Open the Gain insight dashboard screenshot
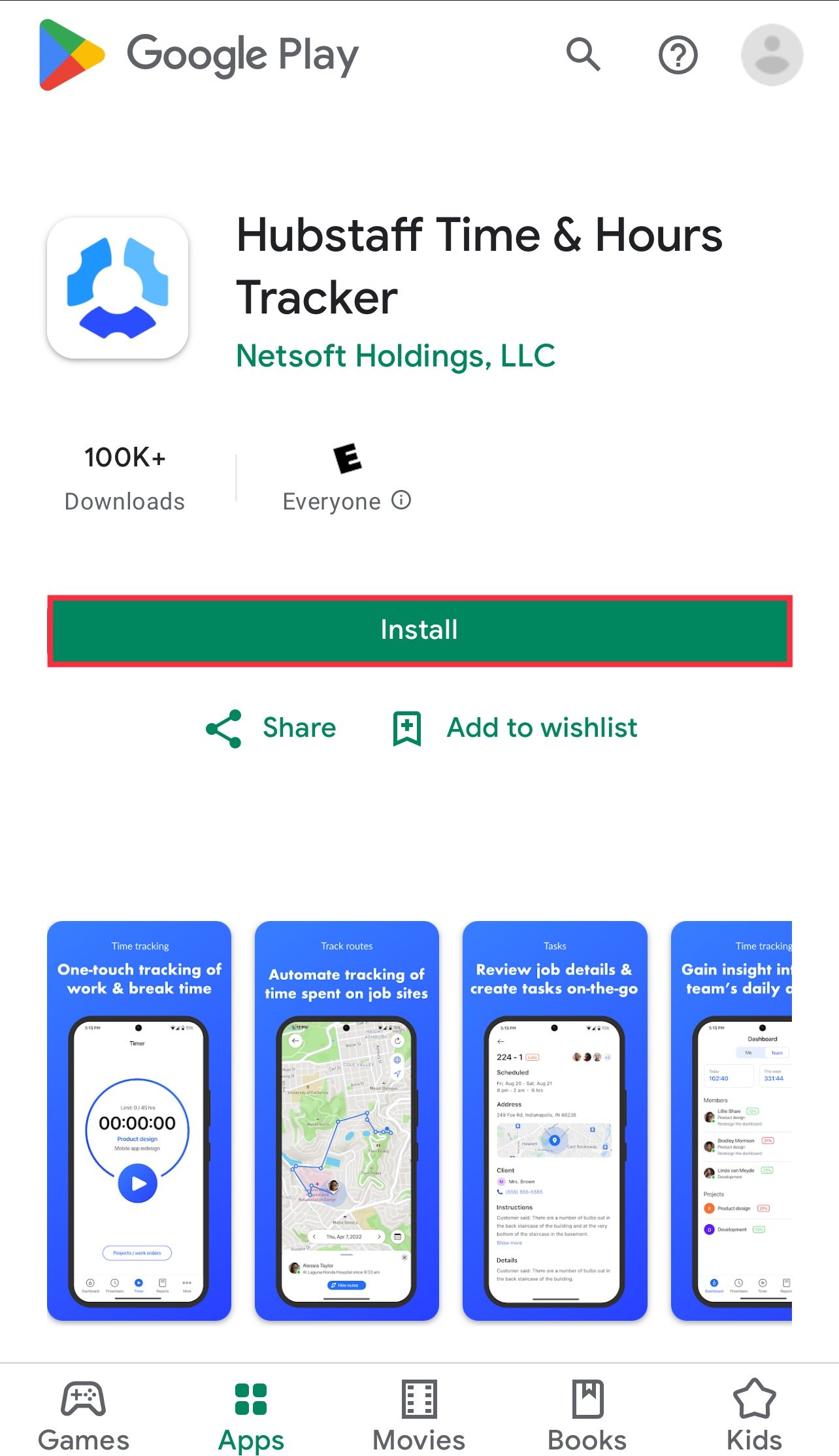839x1456 pixels. pyautogui.click(x=731, y=1120)
